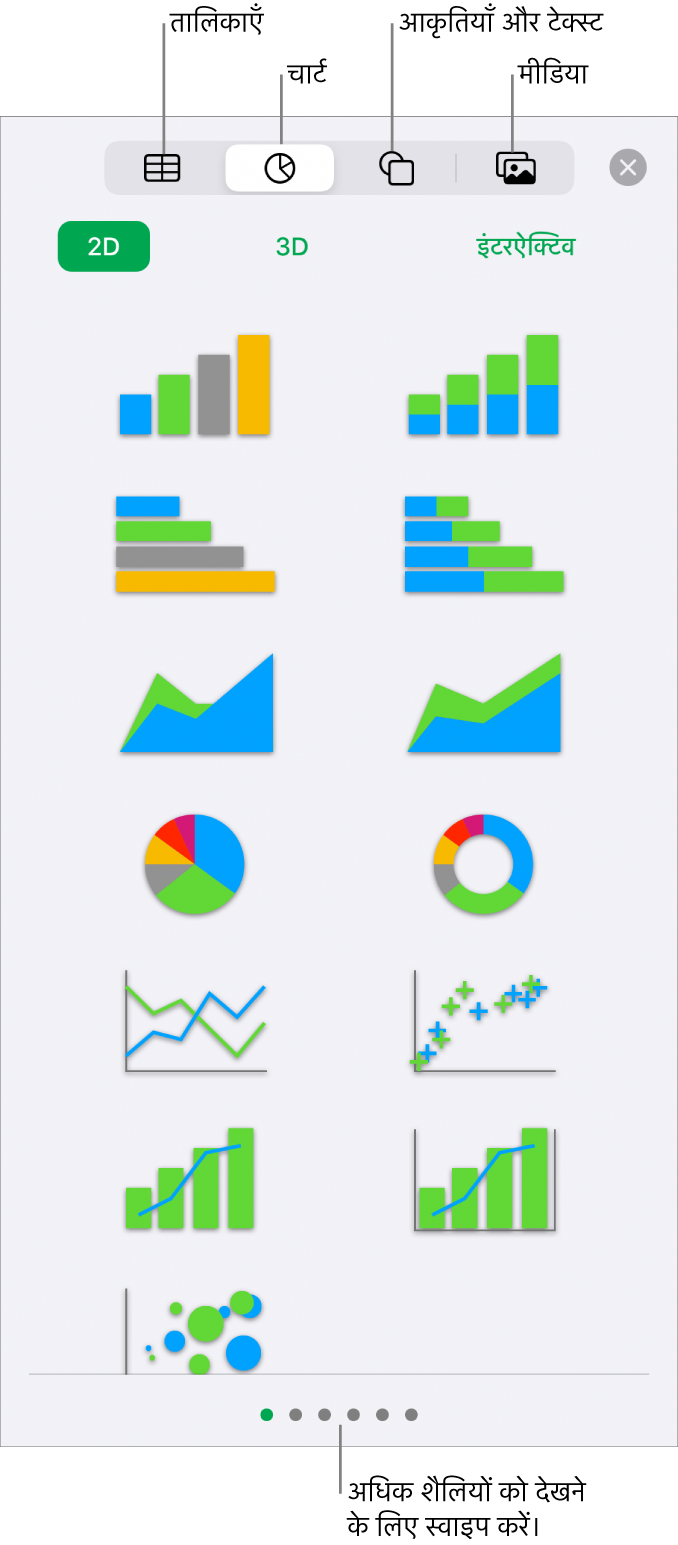Select the 2D chart segment
This screenshot has width=678, height=1545.
tap(104, 246)
